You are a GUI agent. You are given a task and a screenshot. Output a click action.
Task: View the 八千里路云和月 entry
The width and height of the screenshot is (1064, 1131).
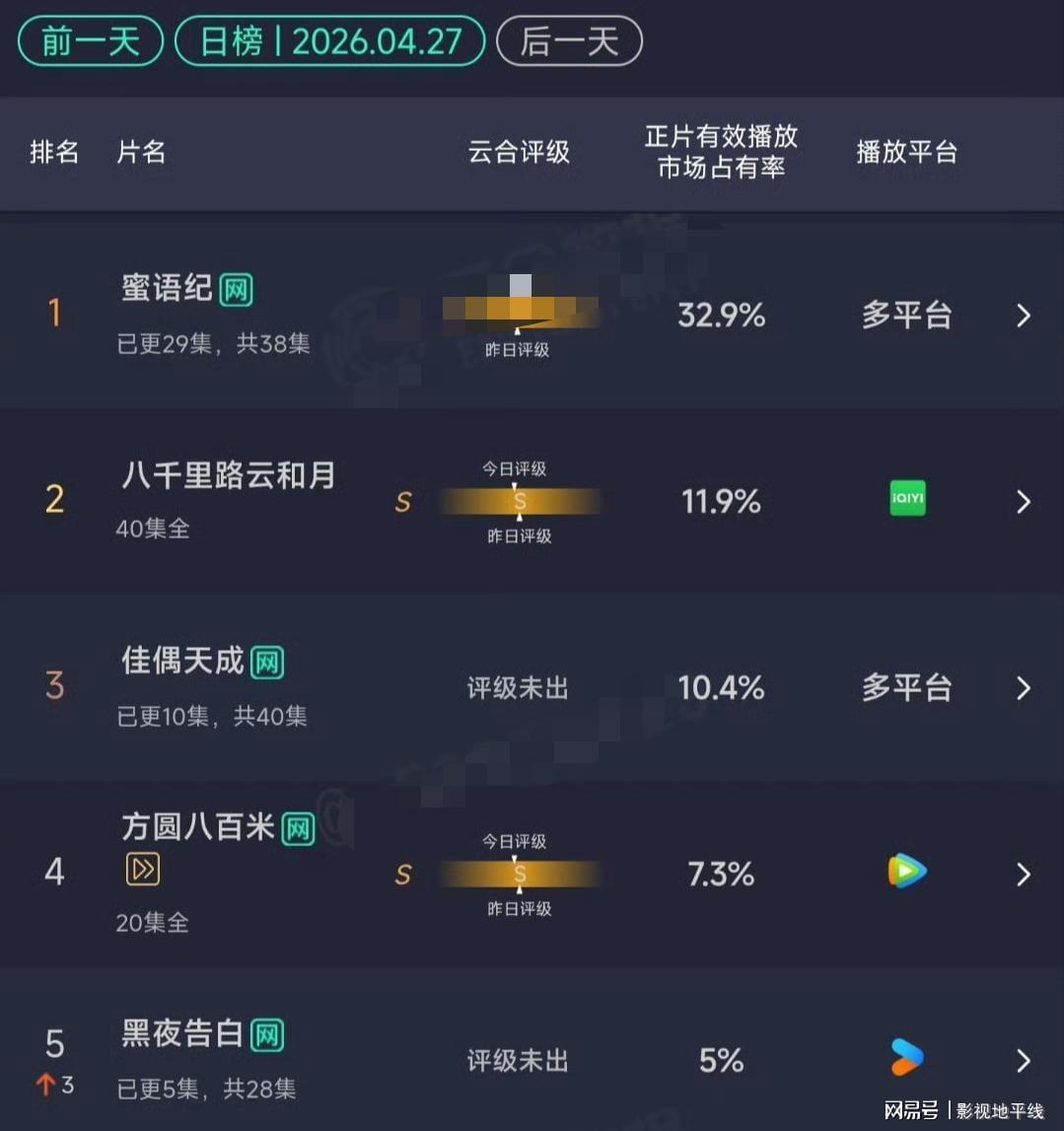point(1023,502)
